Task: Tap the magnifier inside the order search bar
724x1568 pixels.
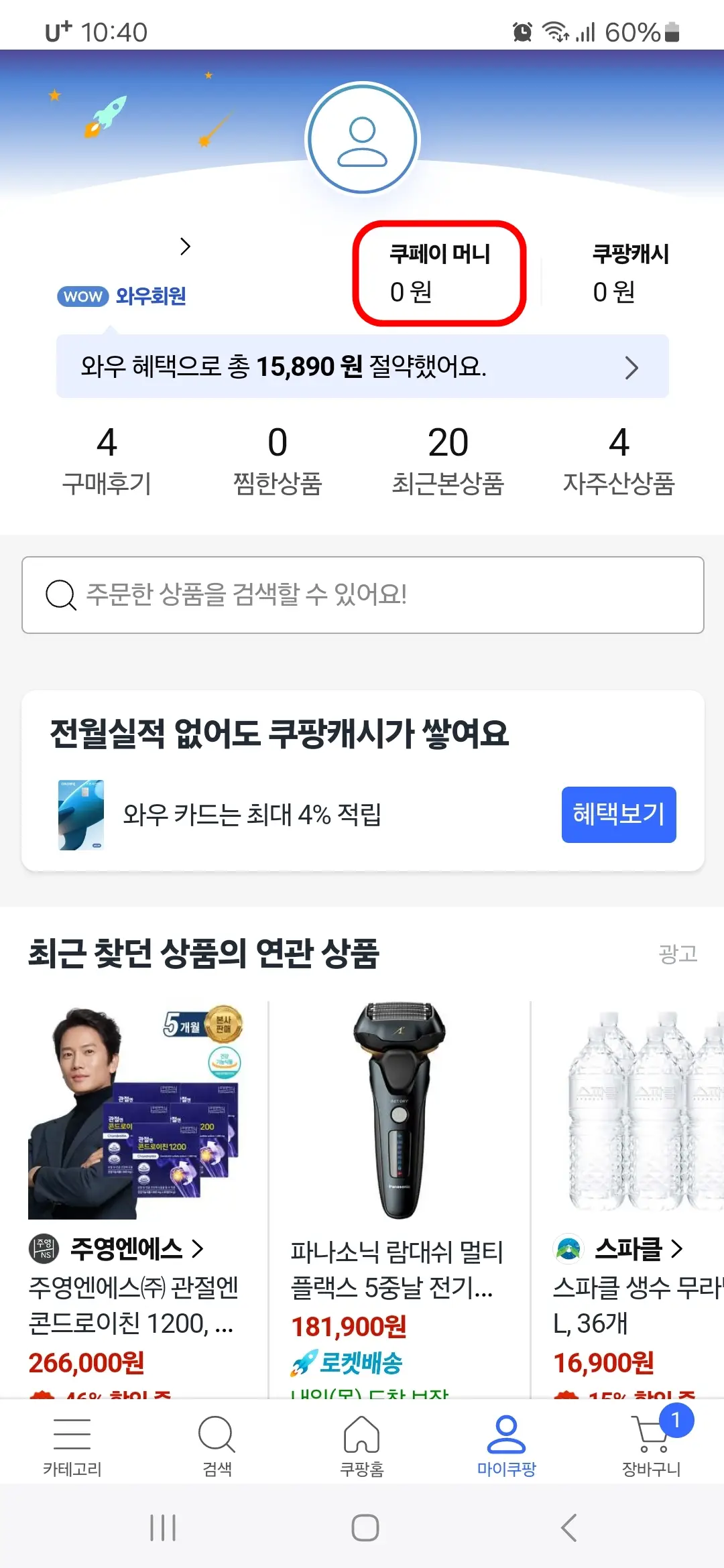Action: 60,594
